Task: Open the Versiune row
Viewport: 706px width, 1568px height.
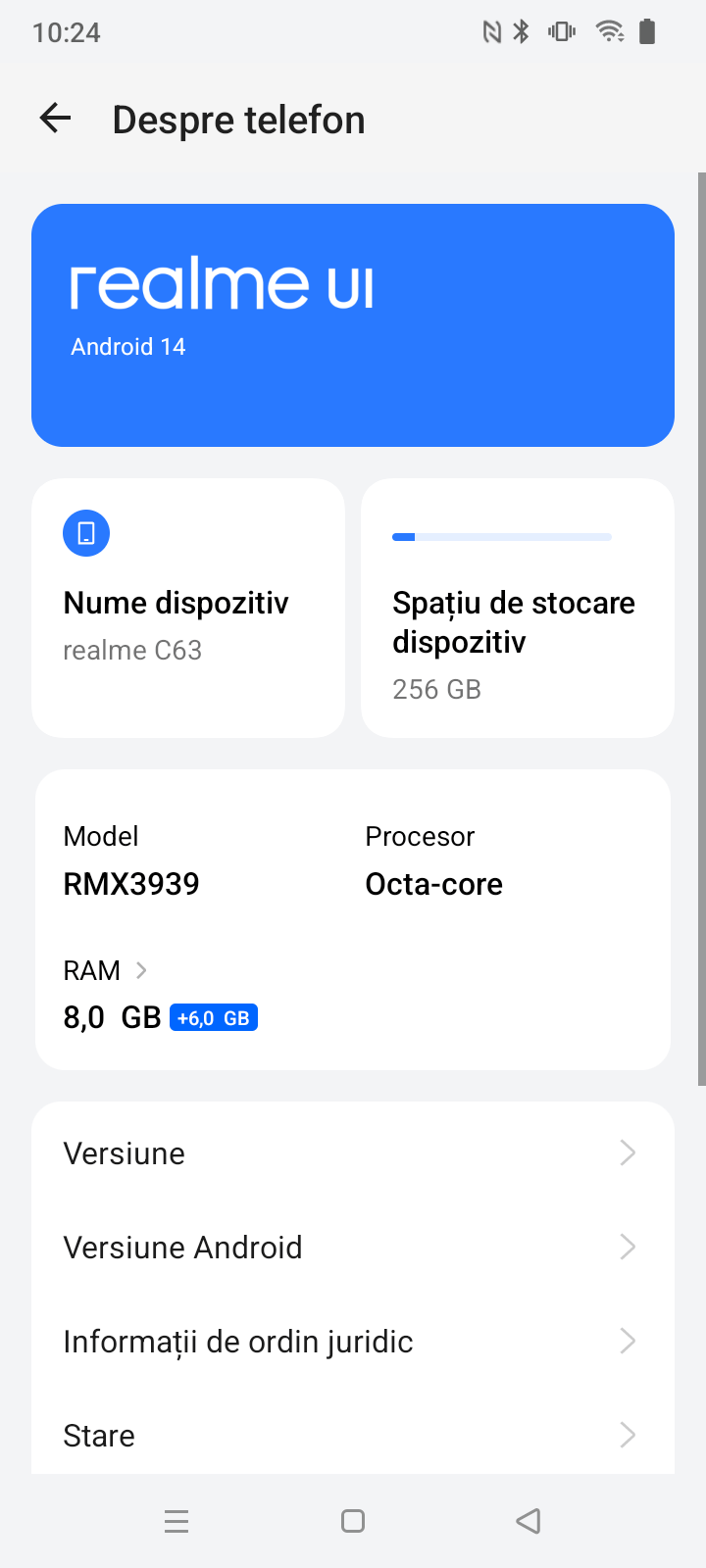Action: 353,1153
